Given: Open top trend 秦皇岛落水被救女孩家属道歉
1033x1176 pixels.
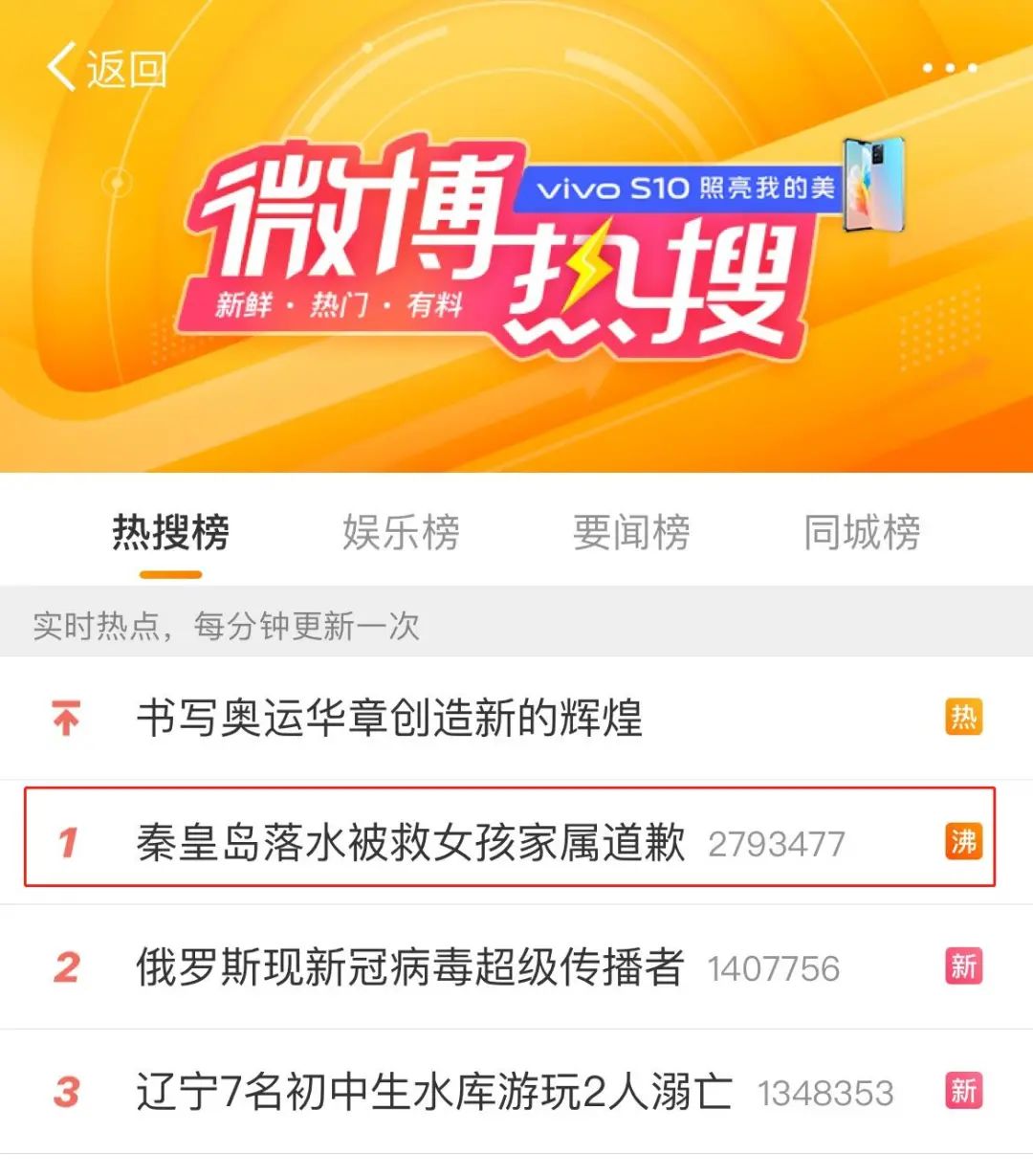Looking at the screenshot, I should pyautogui.click(x=410, y=843).
